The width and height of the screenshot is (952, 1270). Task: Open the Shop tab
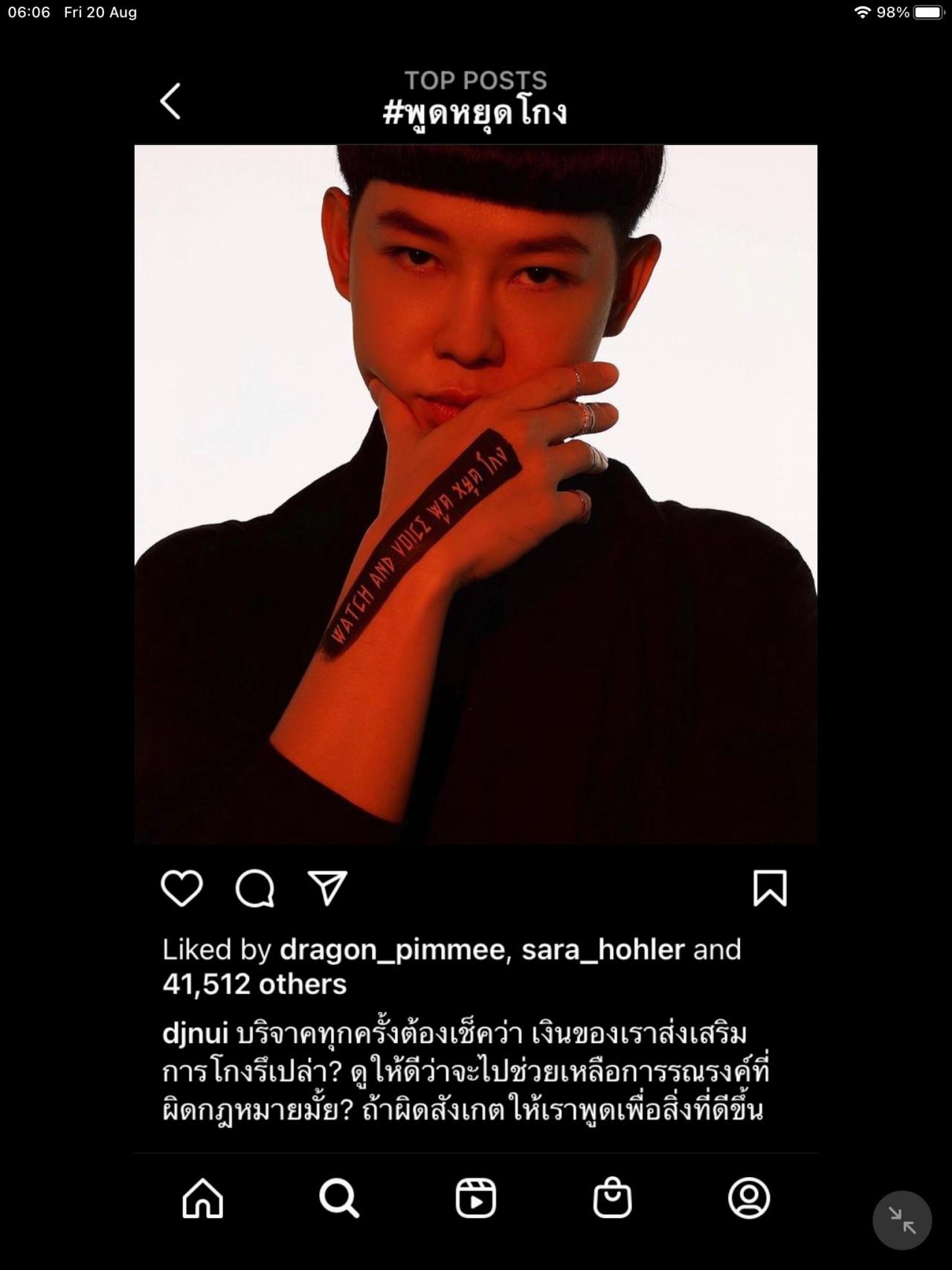(x=612, y=1198)
